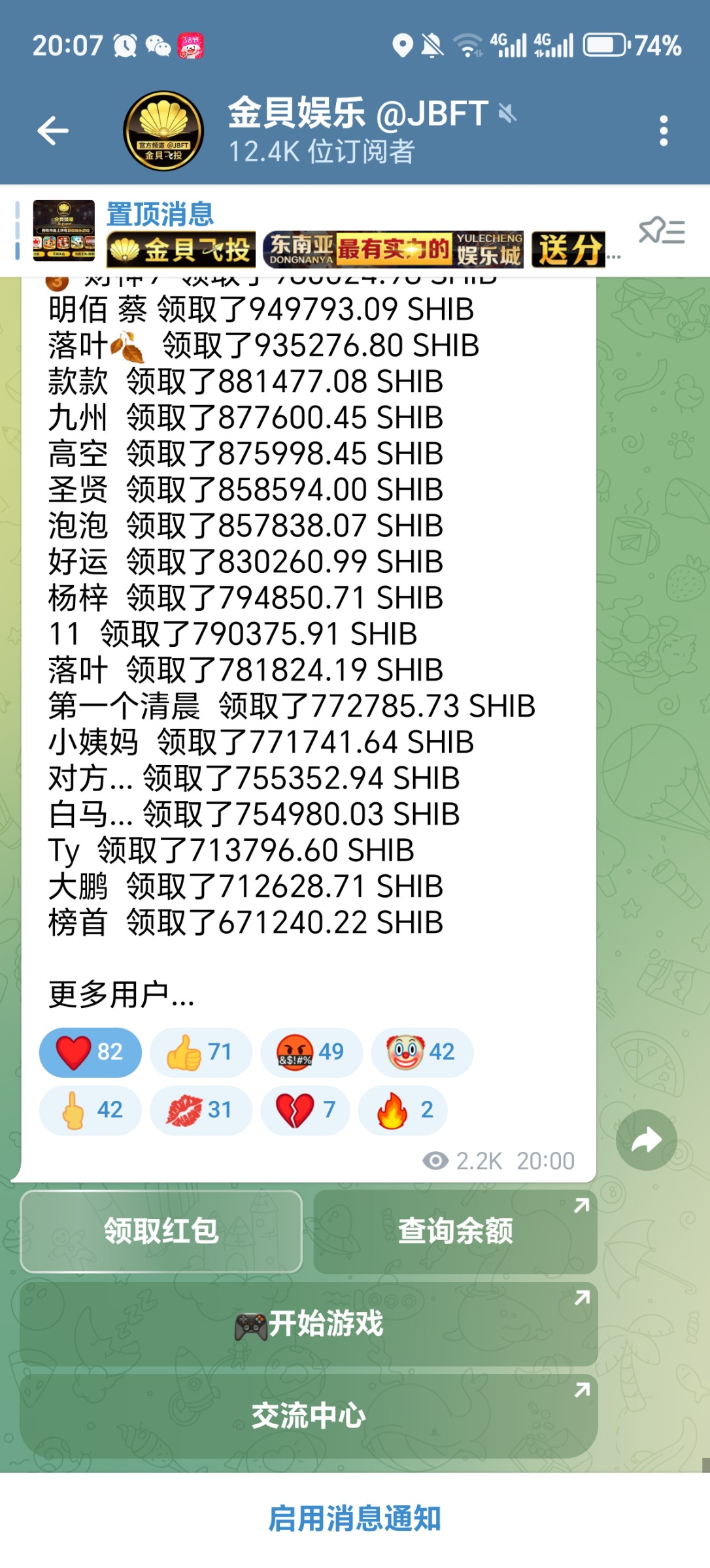Forward this message with the share arrow
Screen dimensions: 710x1568
pyautogui.click(x=646, y=1140)
